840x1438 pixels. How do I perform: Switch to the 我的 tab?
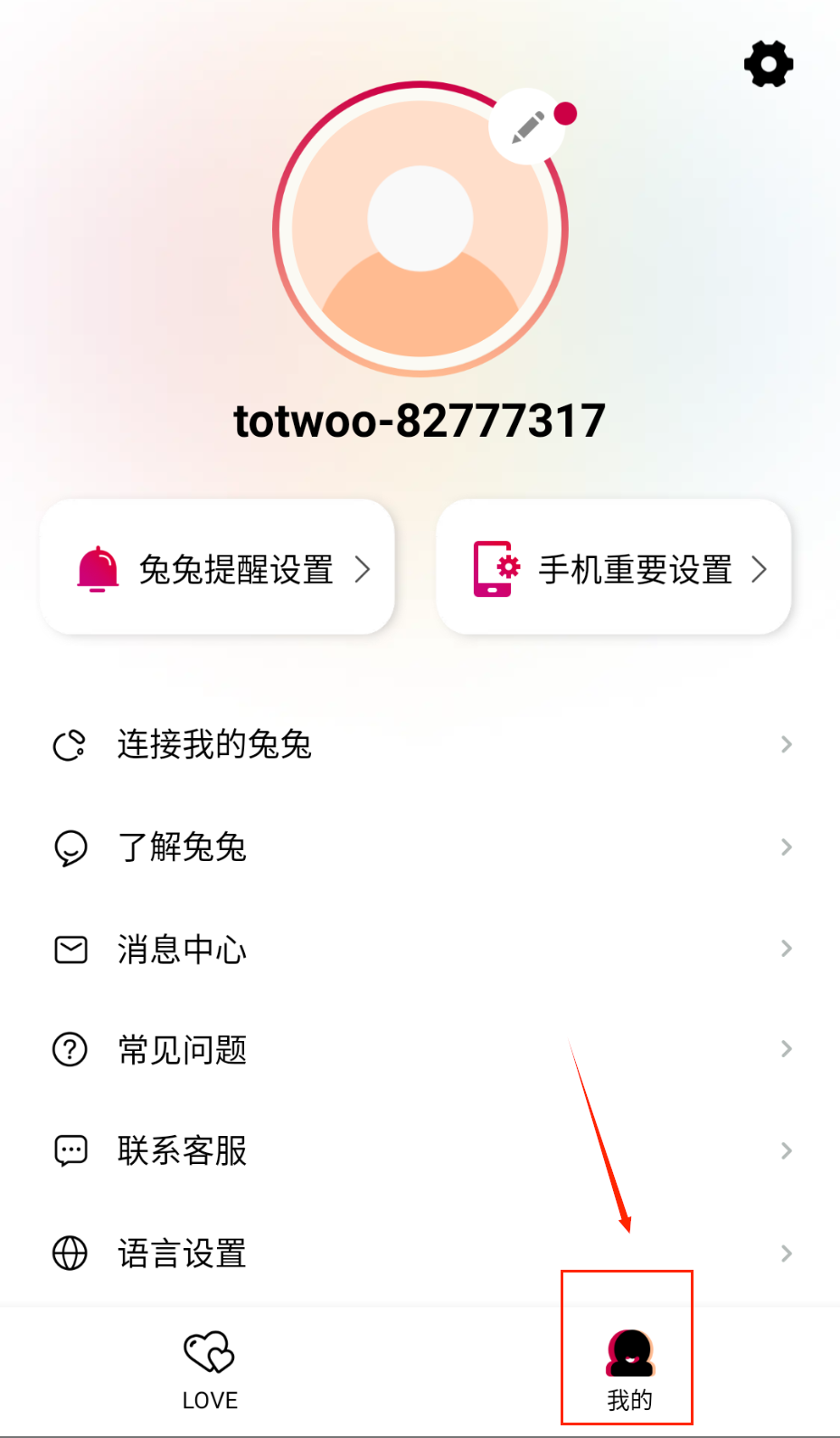pyautogui.click(x=629, y=1371)
